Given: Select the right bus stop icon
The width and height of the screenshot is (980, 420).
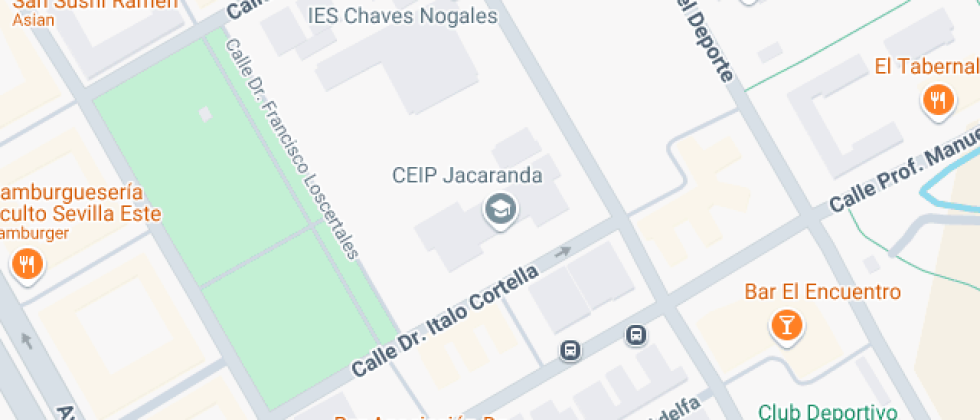Looking at the screenshot, I should pyautogui.click(x=636, y=335).
